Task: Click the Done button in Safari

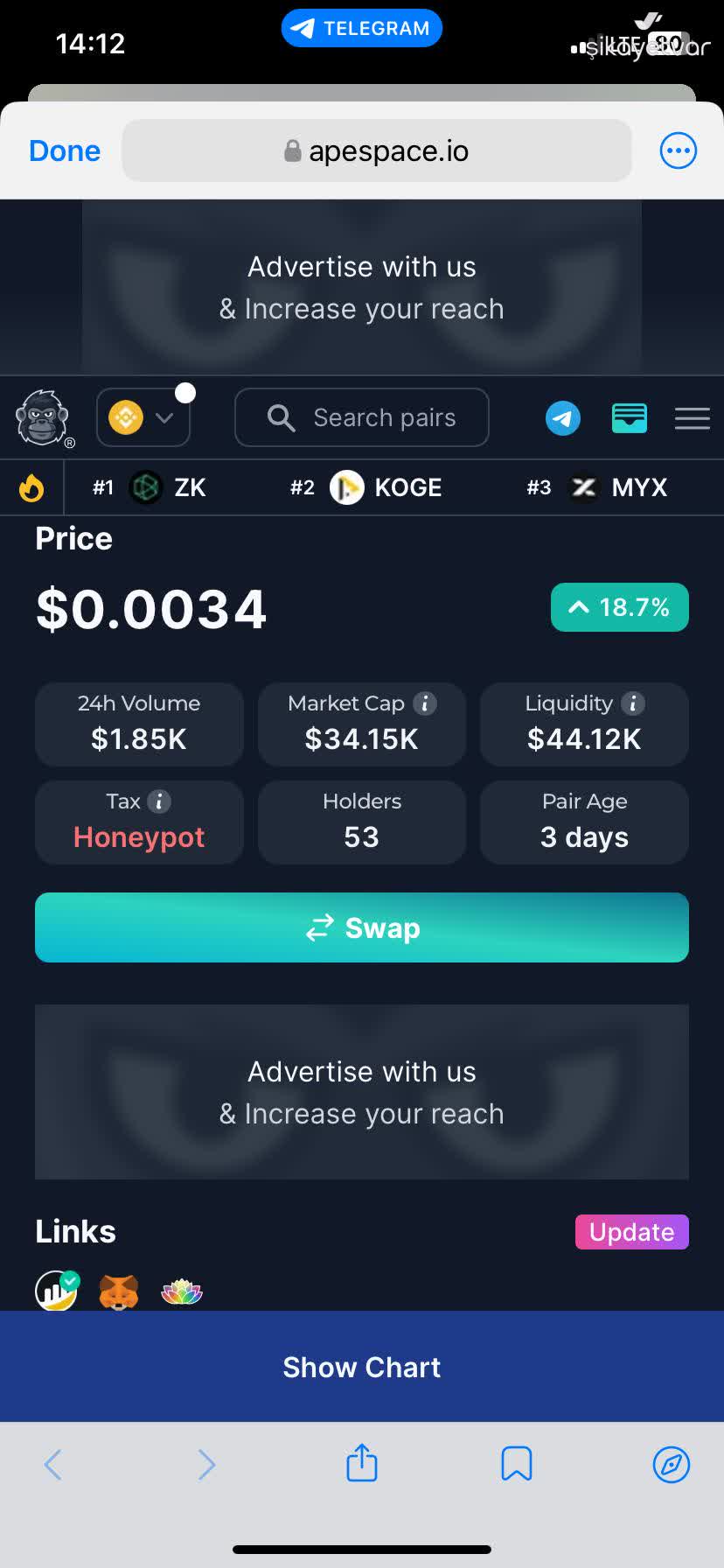Action: coord(64,150)
